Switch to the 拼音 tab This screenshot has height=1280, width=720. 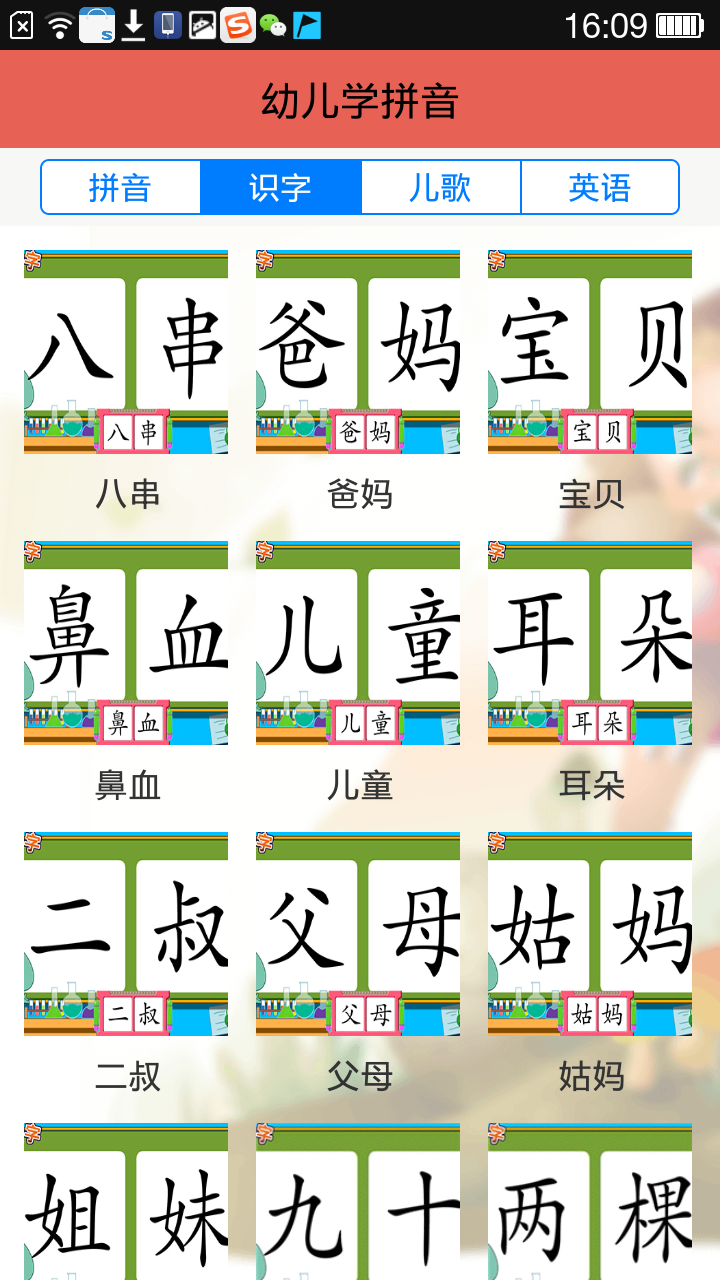pos(121,187)
